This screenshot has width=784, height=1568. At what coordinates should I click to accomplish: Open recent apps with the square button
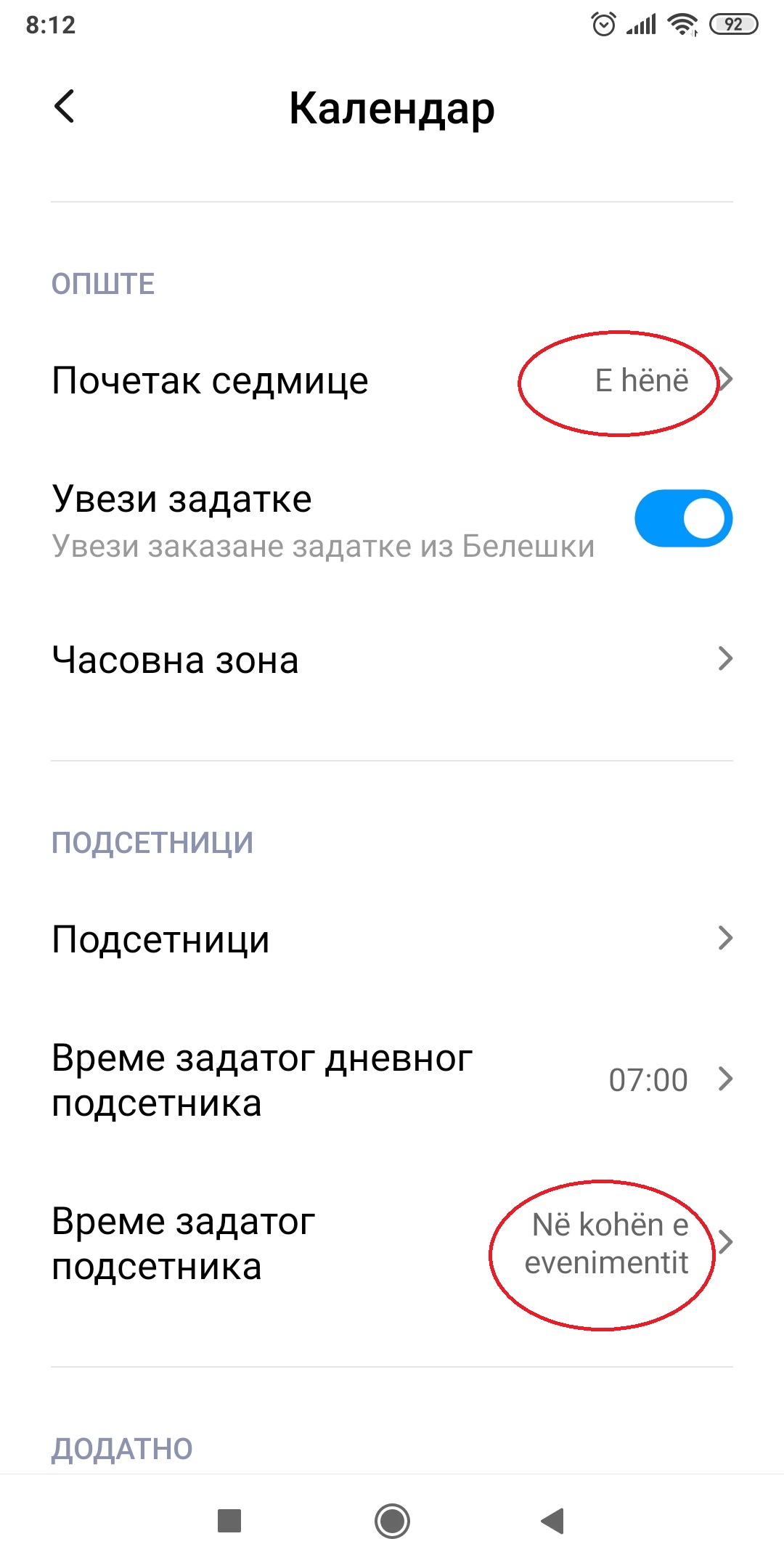point(229,1520)
